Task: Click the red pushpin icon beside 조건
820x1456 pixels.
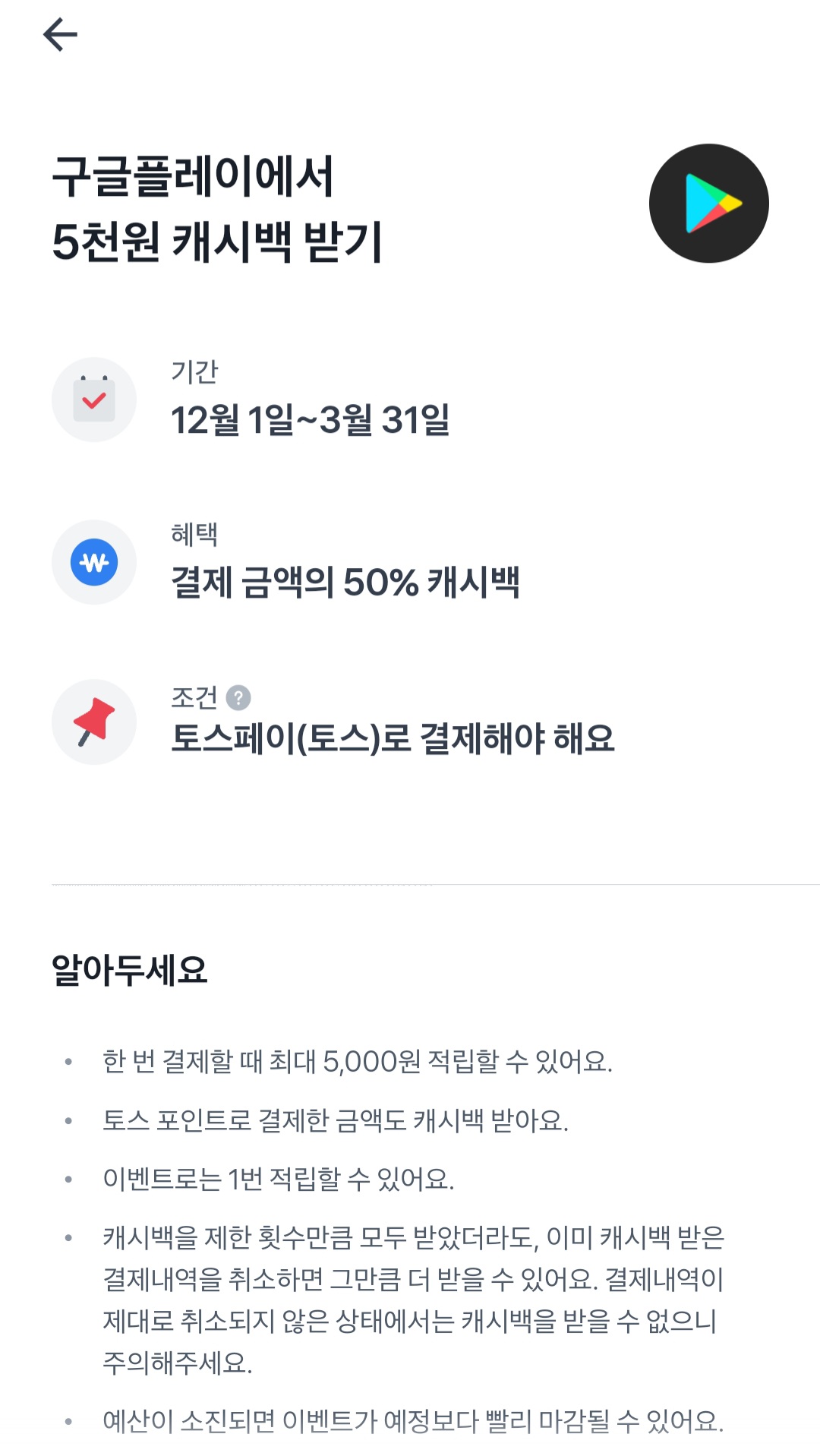Action: [94, 722]
